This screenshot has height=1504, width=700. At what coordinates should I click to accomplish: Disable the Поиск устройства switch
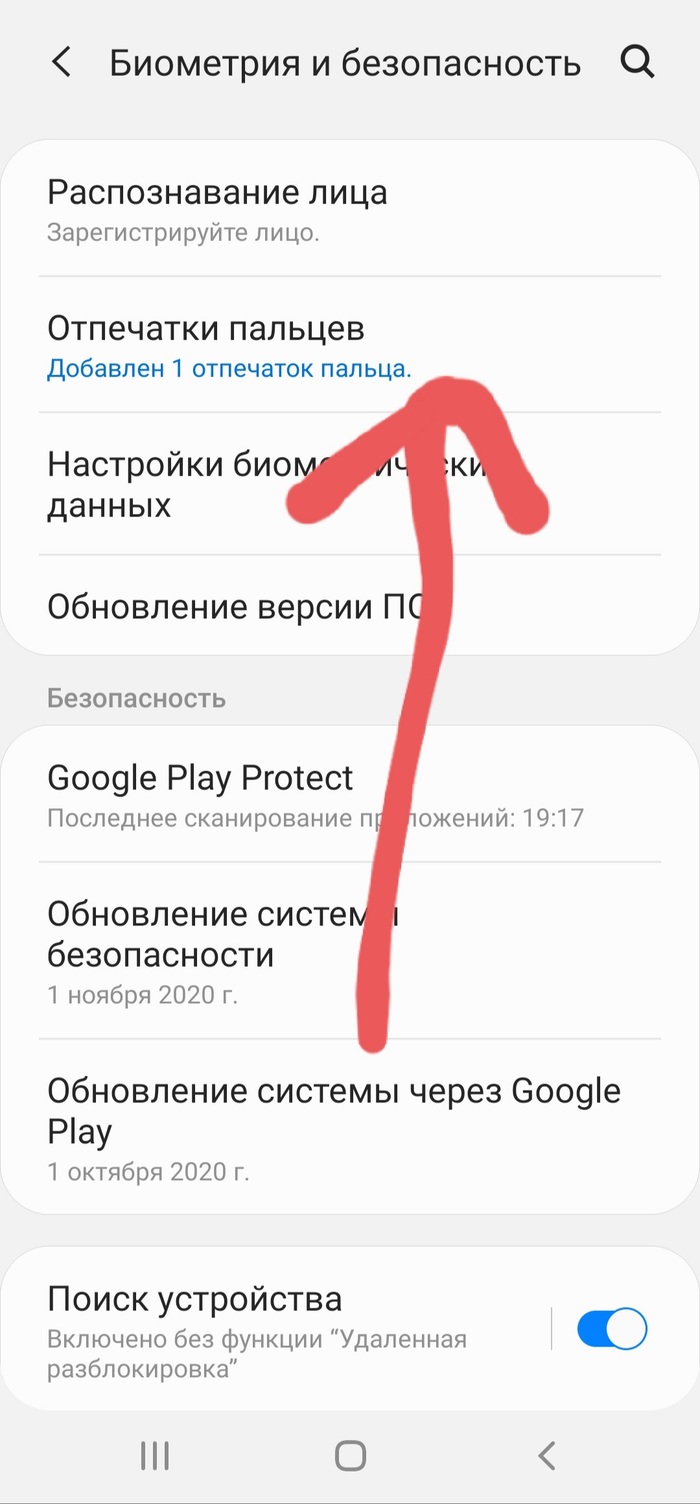coord(612,1330)
